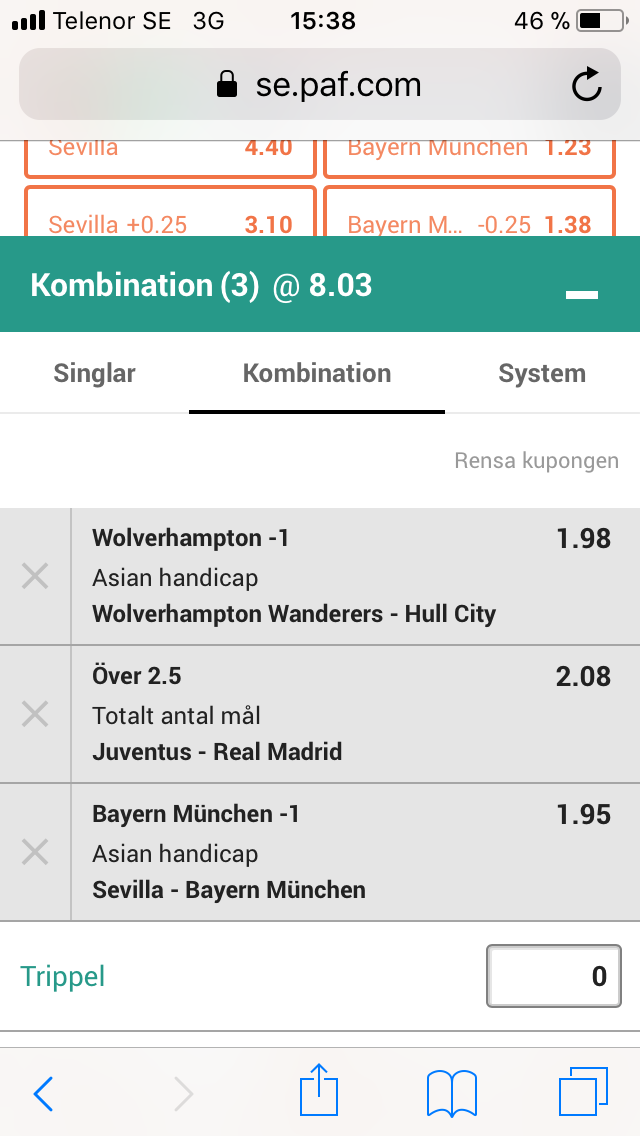
Task: Open the System tab
Action: [541, 373]
